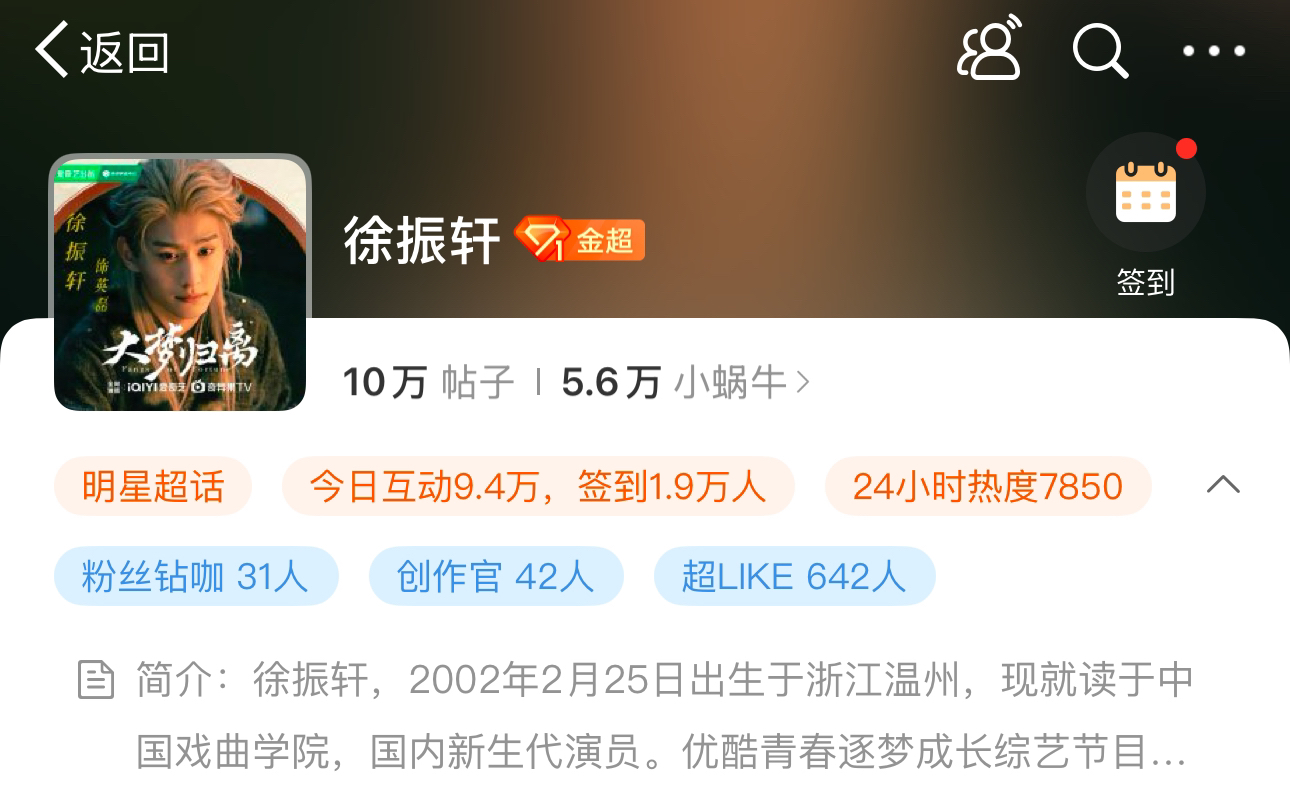
Task: Go back using the 返回 arrow
Action: (100, 51)
